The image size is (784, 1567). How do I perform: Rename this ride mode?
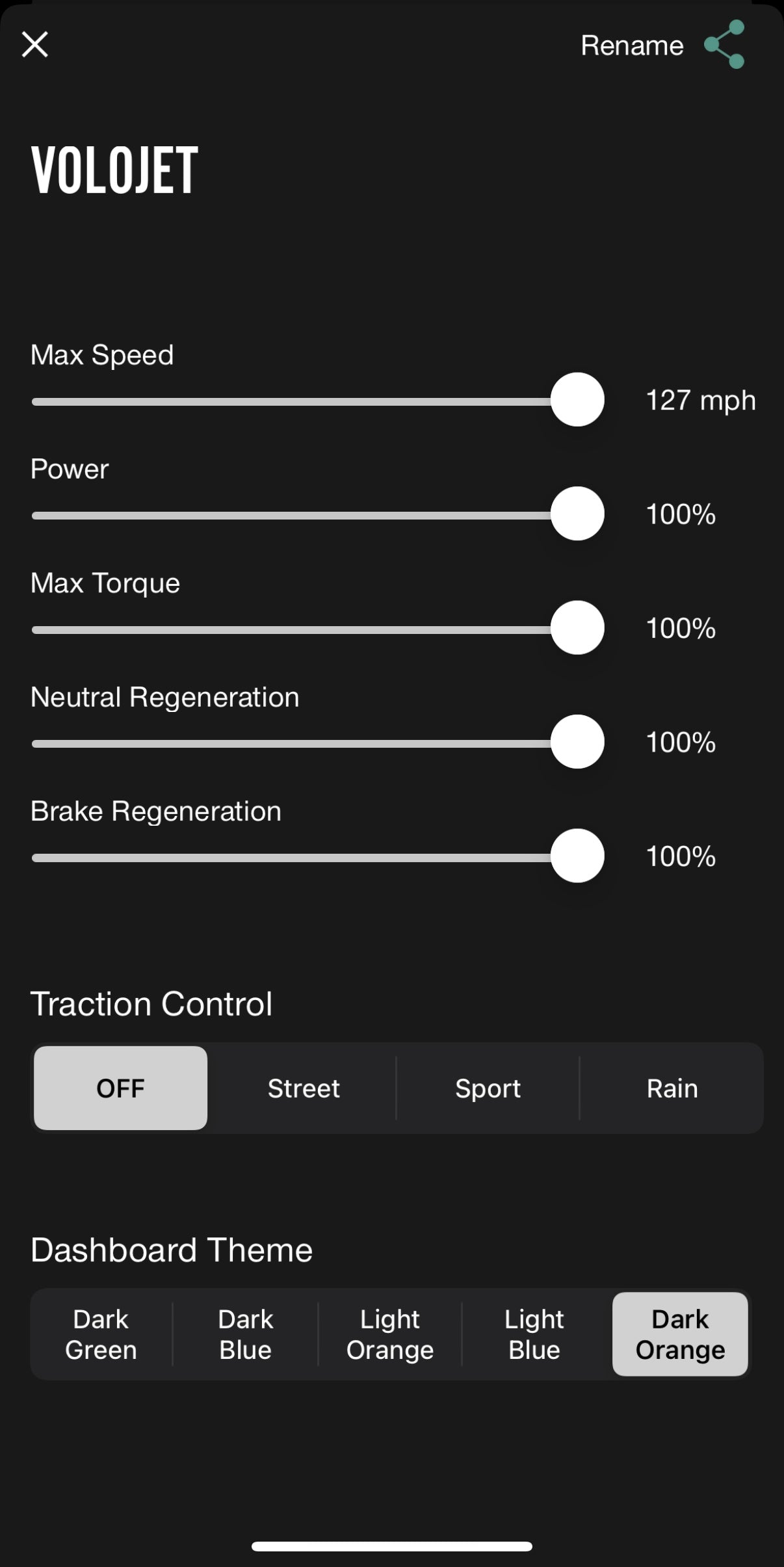(x=632, y=46)
